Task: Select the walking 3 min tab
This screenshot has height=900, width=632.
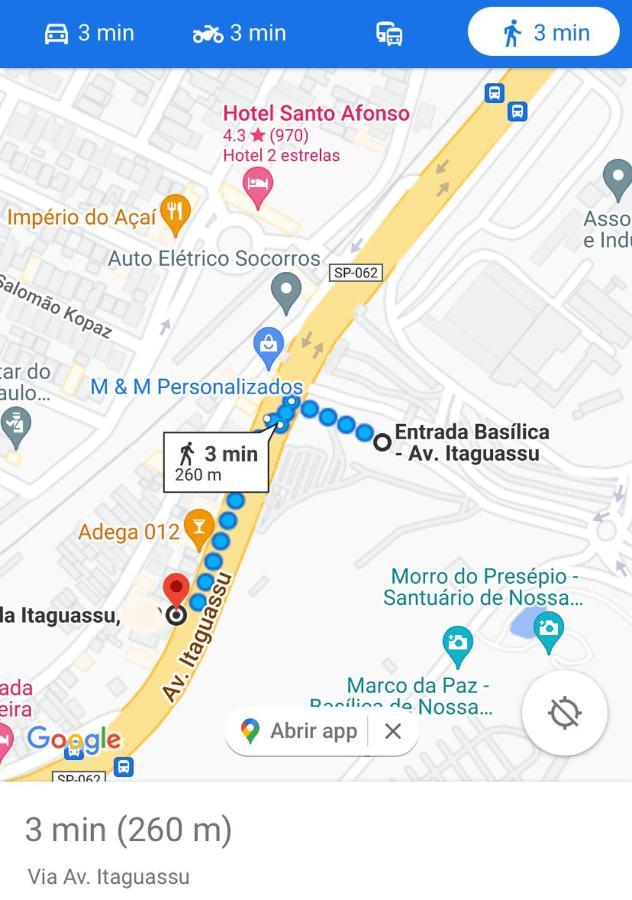Action: [x=544, y=33]
